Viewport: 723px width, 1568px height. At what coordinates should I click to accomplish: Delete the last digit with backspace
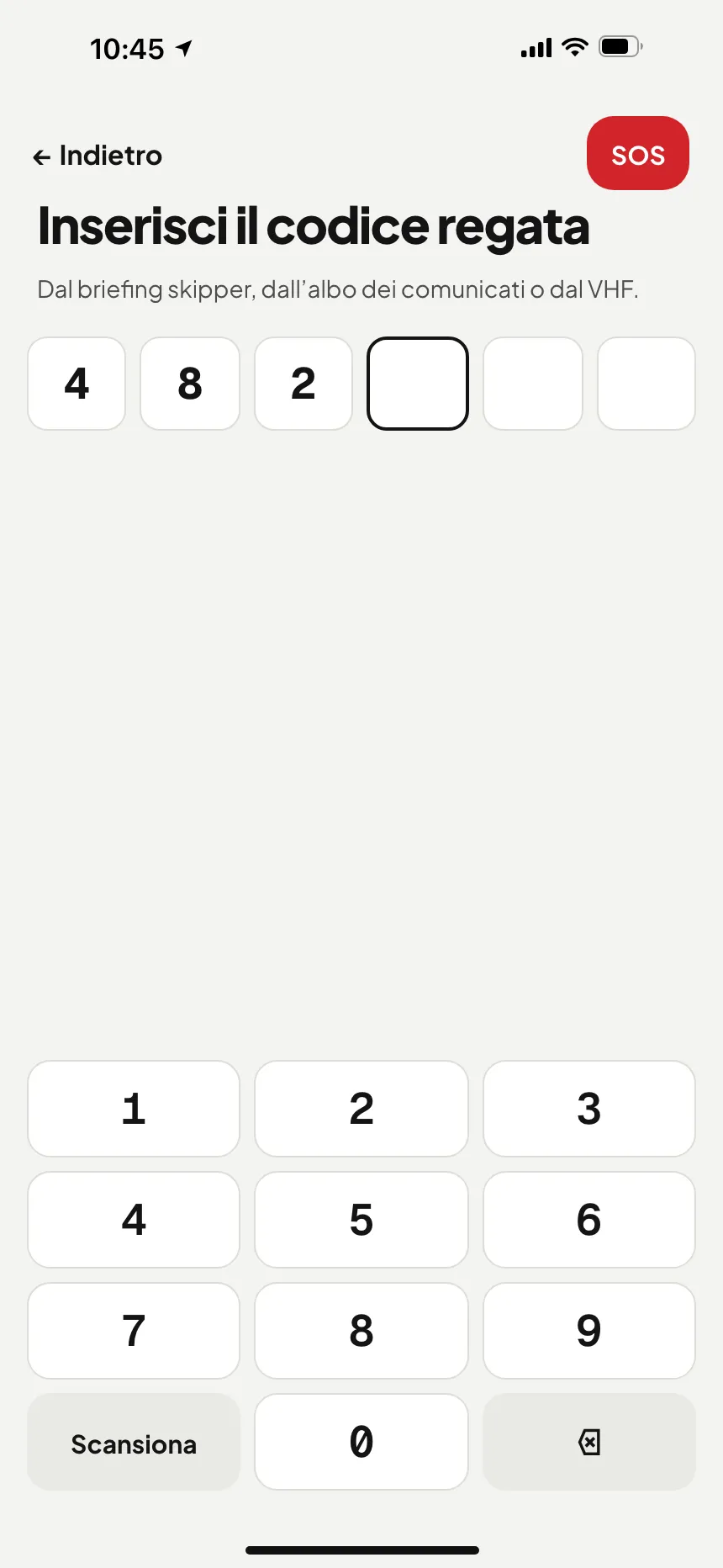point(589,1442)
